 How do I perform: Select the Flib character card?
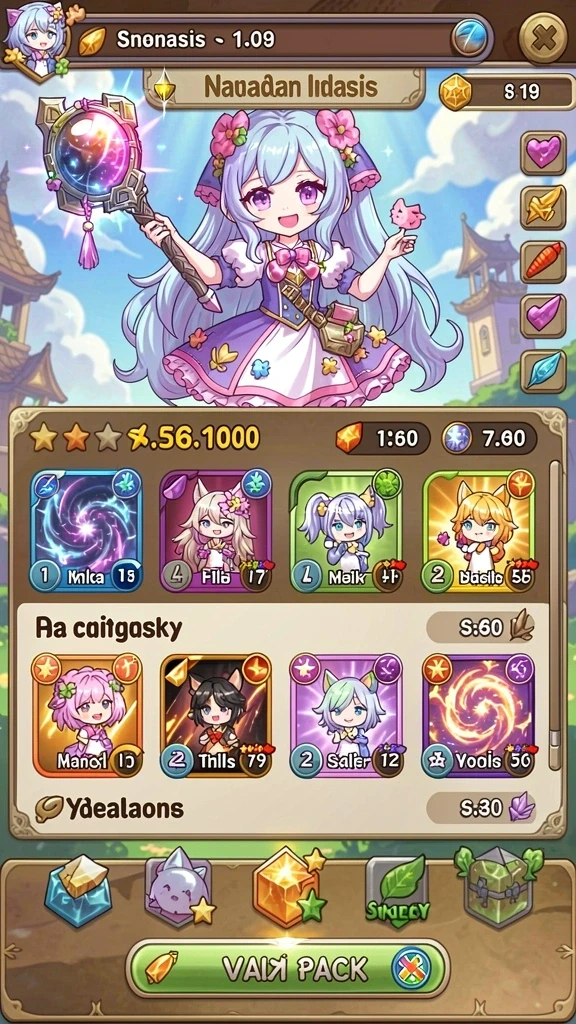point(216,530)
